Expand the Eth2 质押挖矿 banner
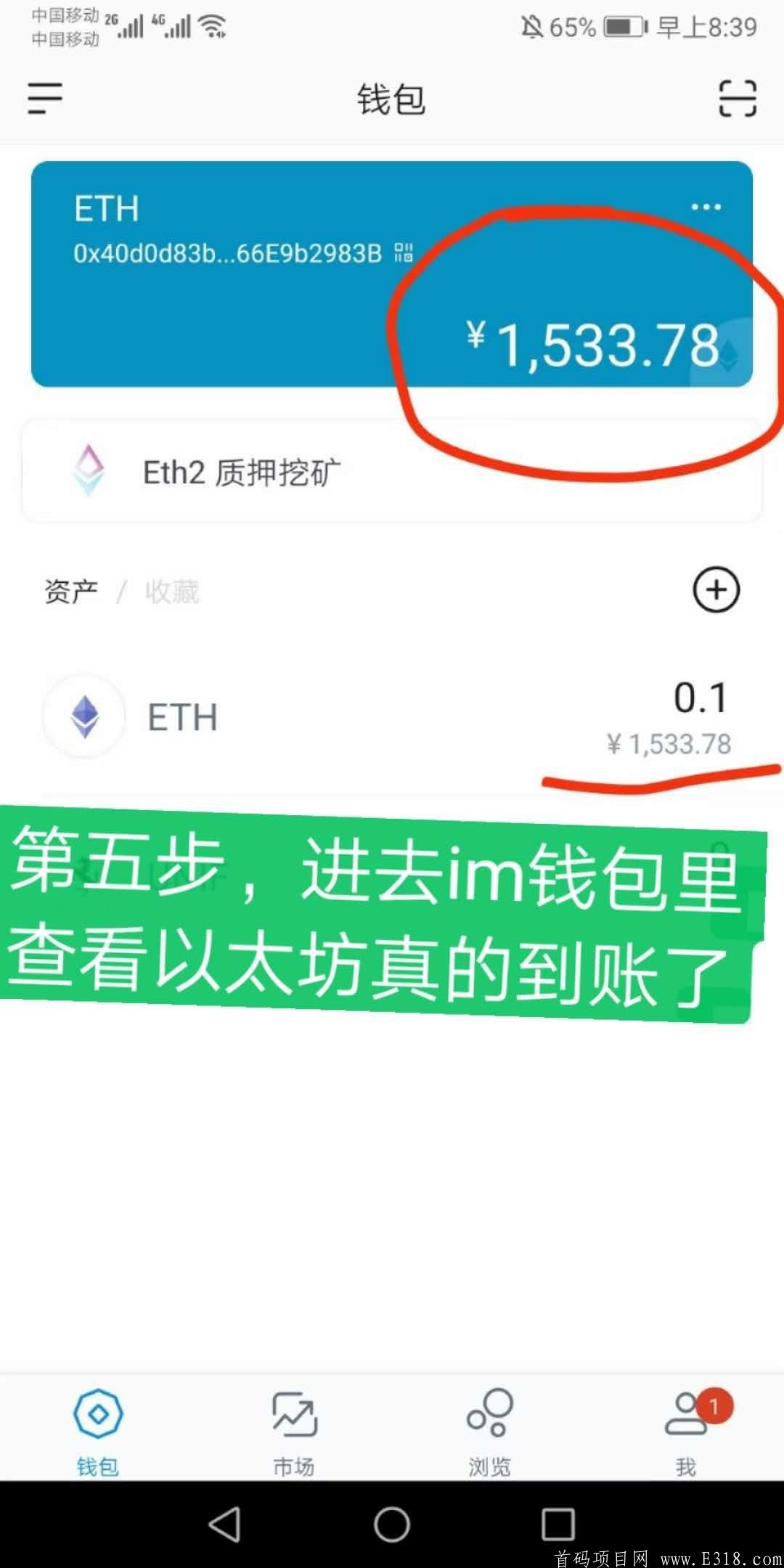784x1568 pixels. tap(392, 470)
